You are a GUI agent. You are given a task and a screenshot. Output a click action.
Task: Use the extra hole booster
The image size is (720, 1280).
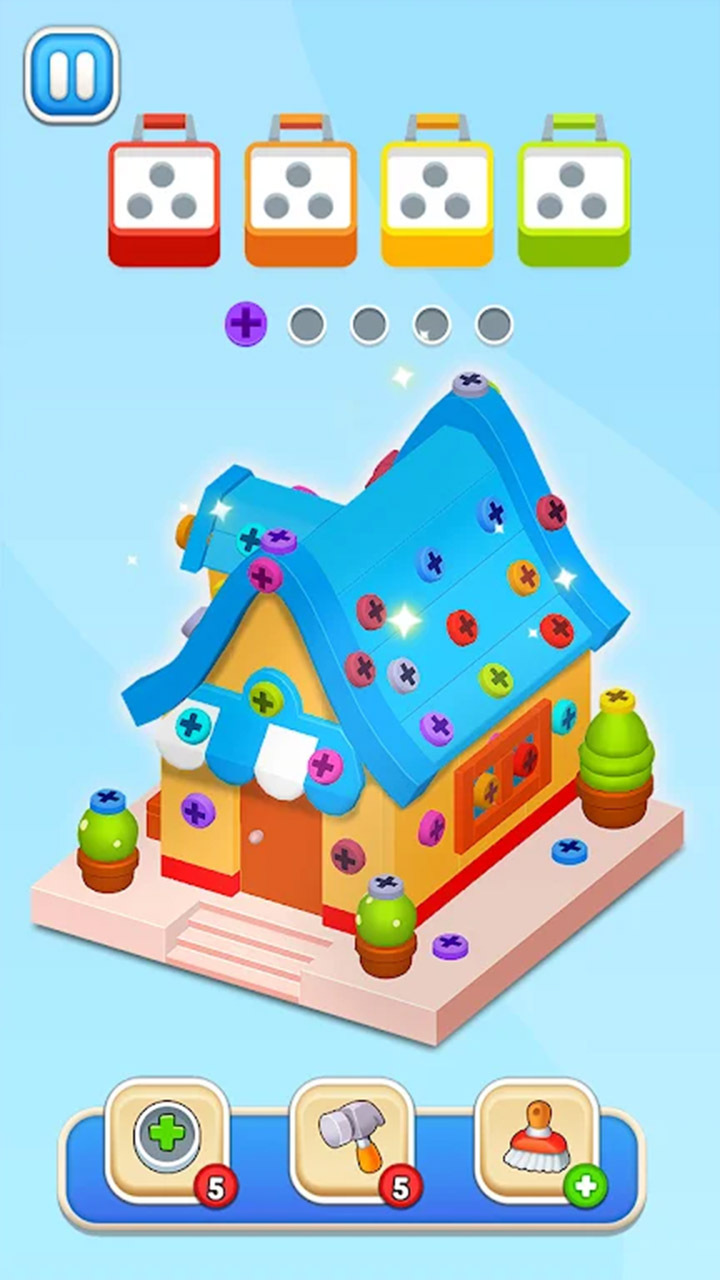click(x=167, y=1138)
